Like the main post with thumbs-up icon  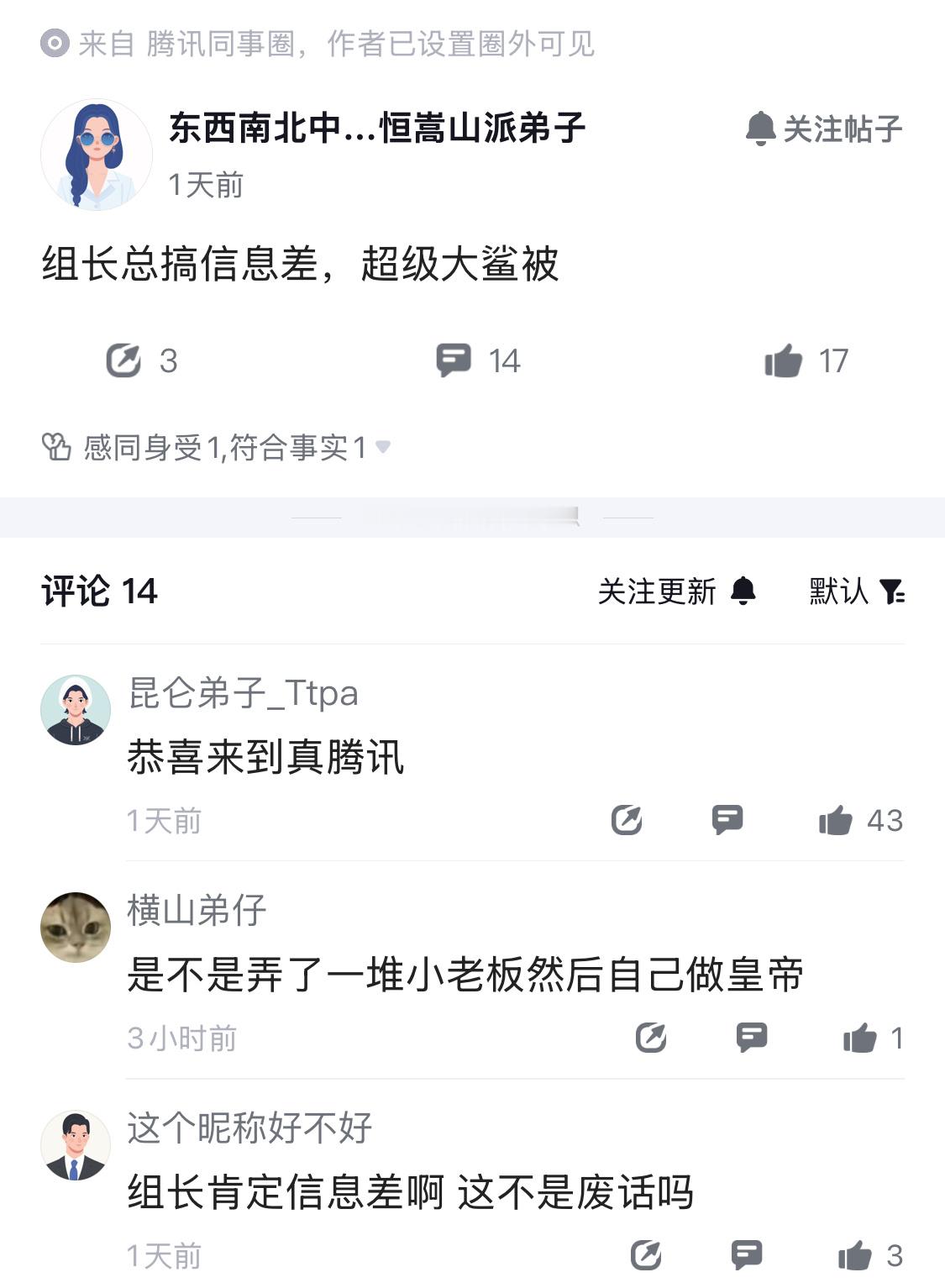click(x=785, y=360)
